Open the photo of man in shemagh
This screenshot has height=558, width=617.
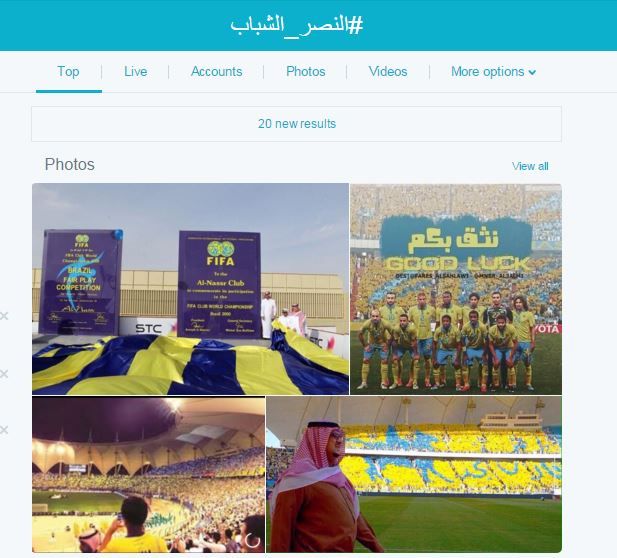[x=414, y=474]
